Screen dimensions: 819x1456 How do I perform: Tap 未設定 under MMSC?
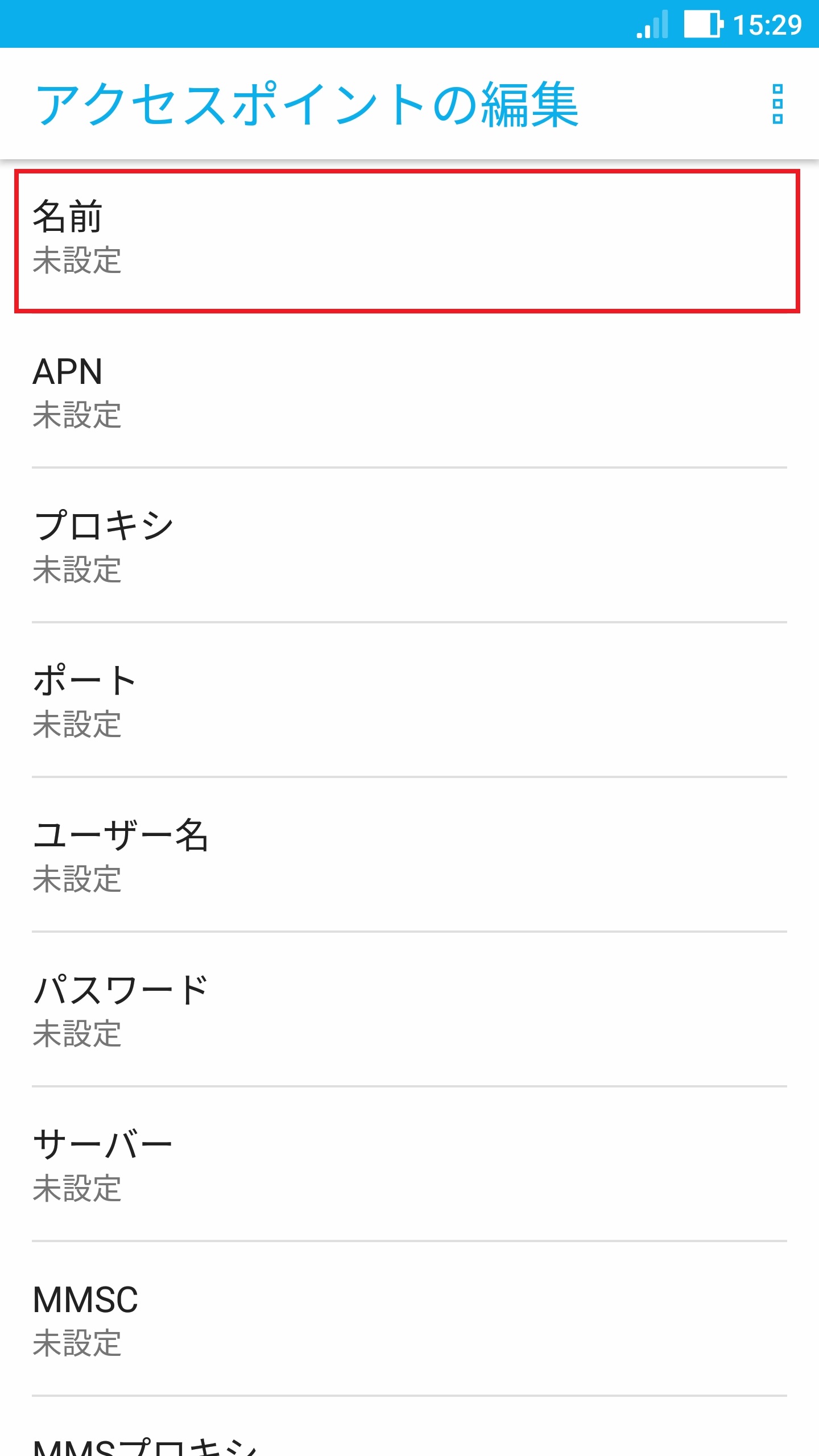pyautogui.click(x=78, y=1344)
